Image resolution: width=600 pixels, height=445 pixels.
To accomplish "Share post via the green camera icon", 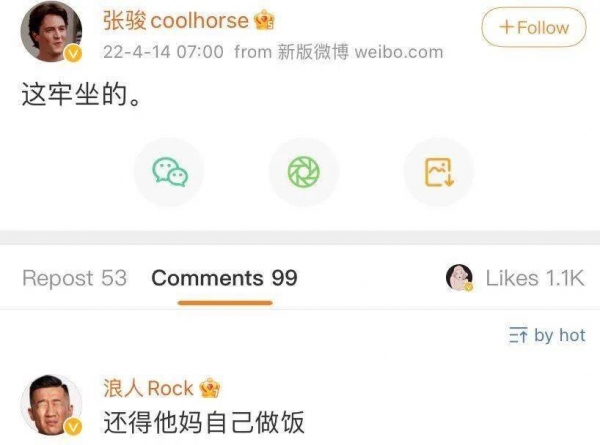I will click(304, 173).
